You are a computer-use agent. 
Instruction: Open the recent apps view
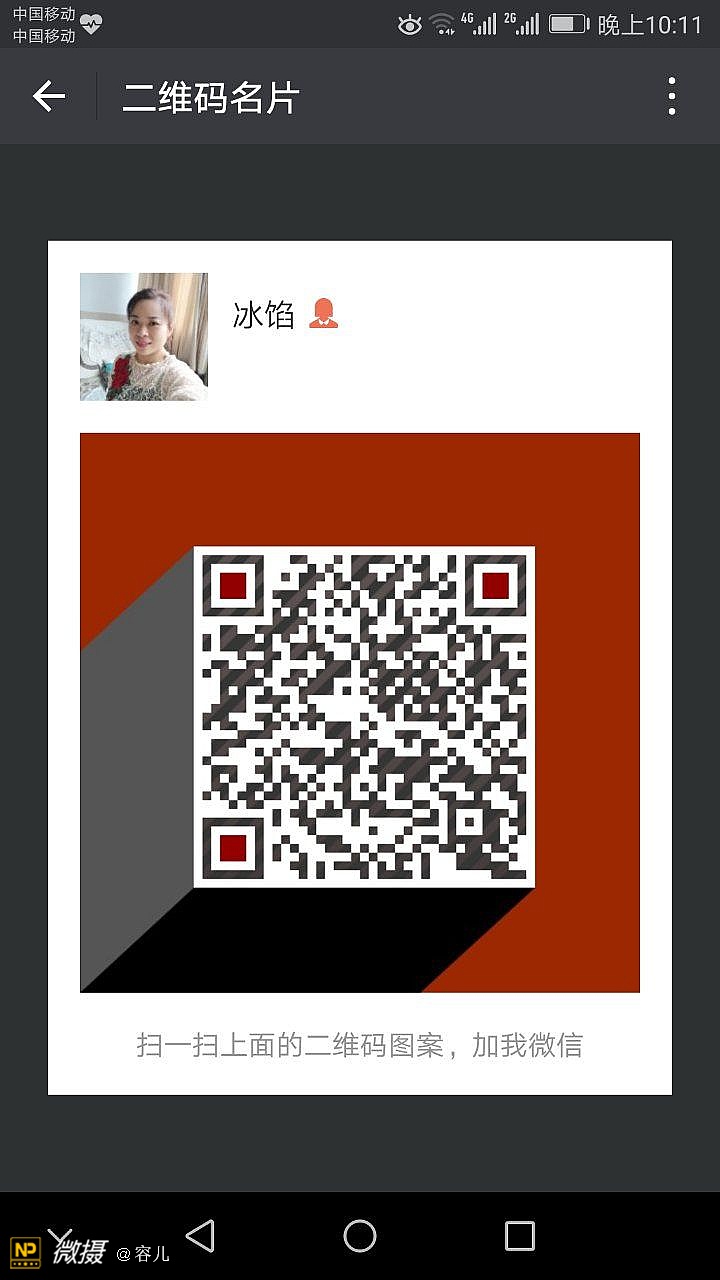519,1236
